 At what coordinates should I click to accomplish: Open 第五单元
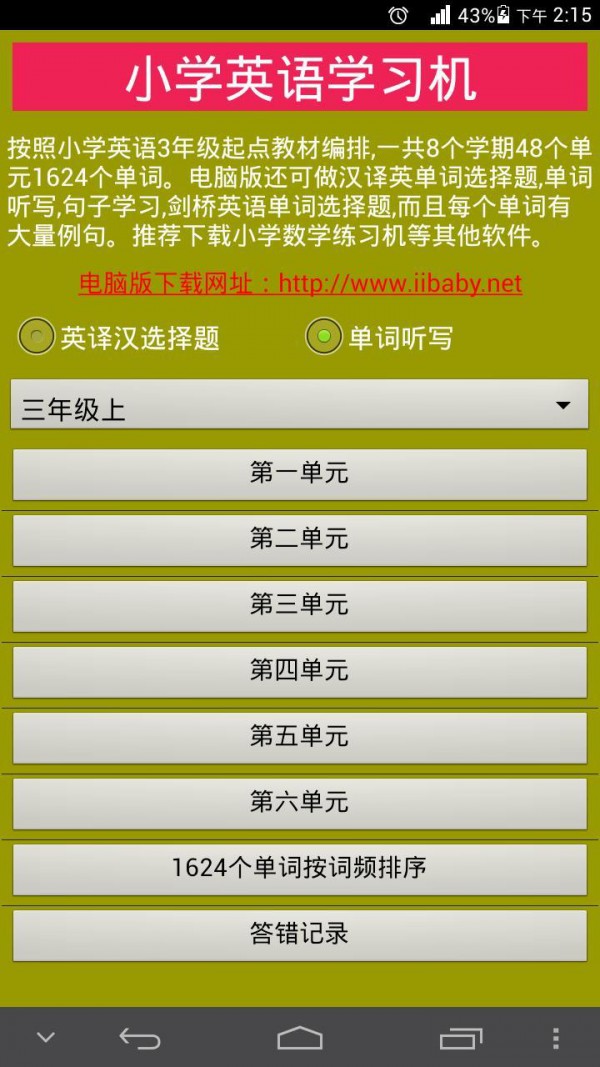[x=299, y=737]
